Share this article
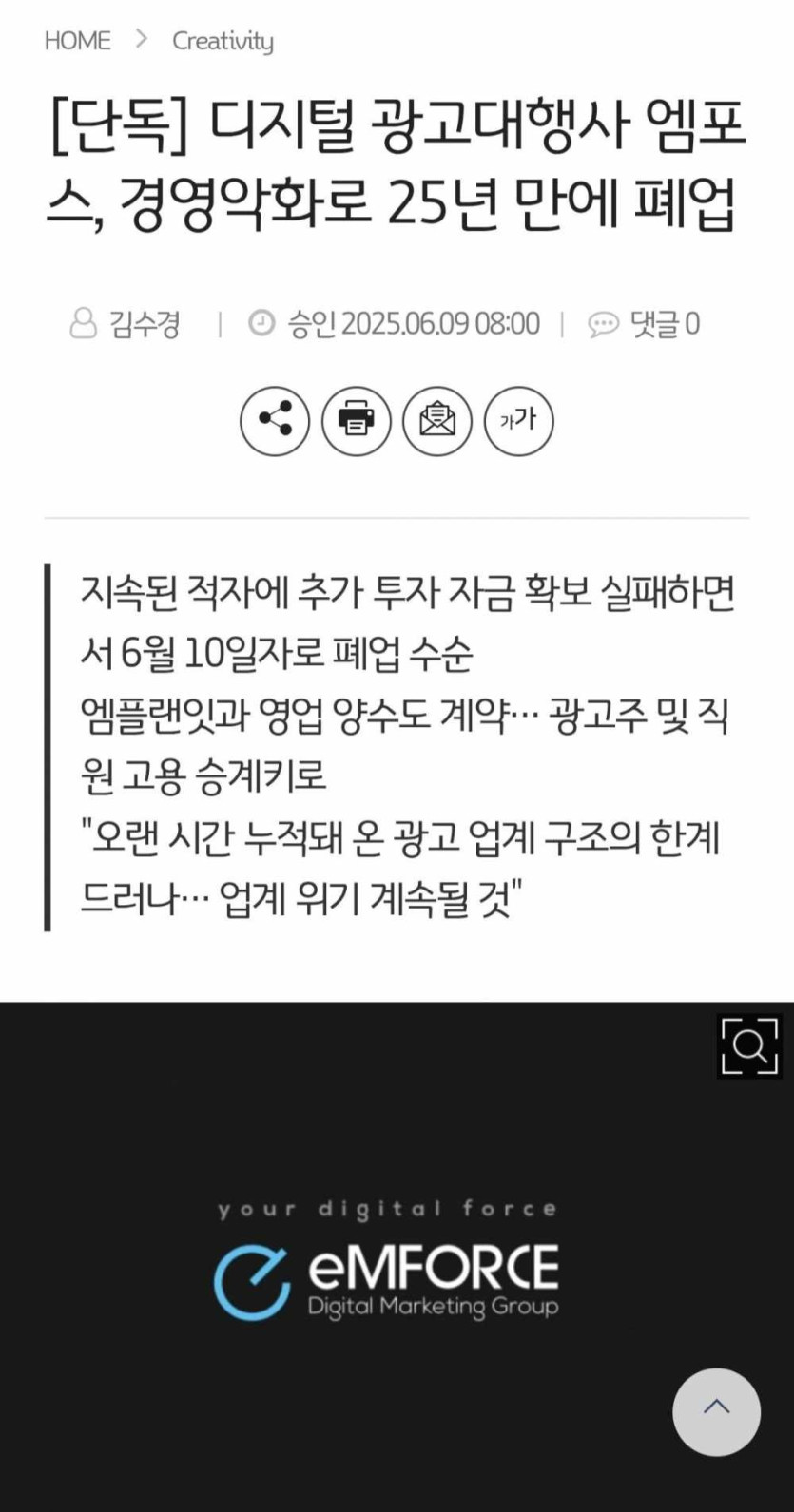794x1512 pixels. (275, 420)
